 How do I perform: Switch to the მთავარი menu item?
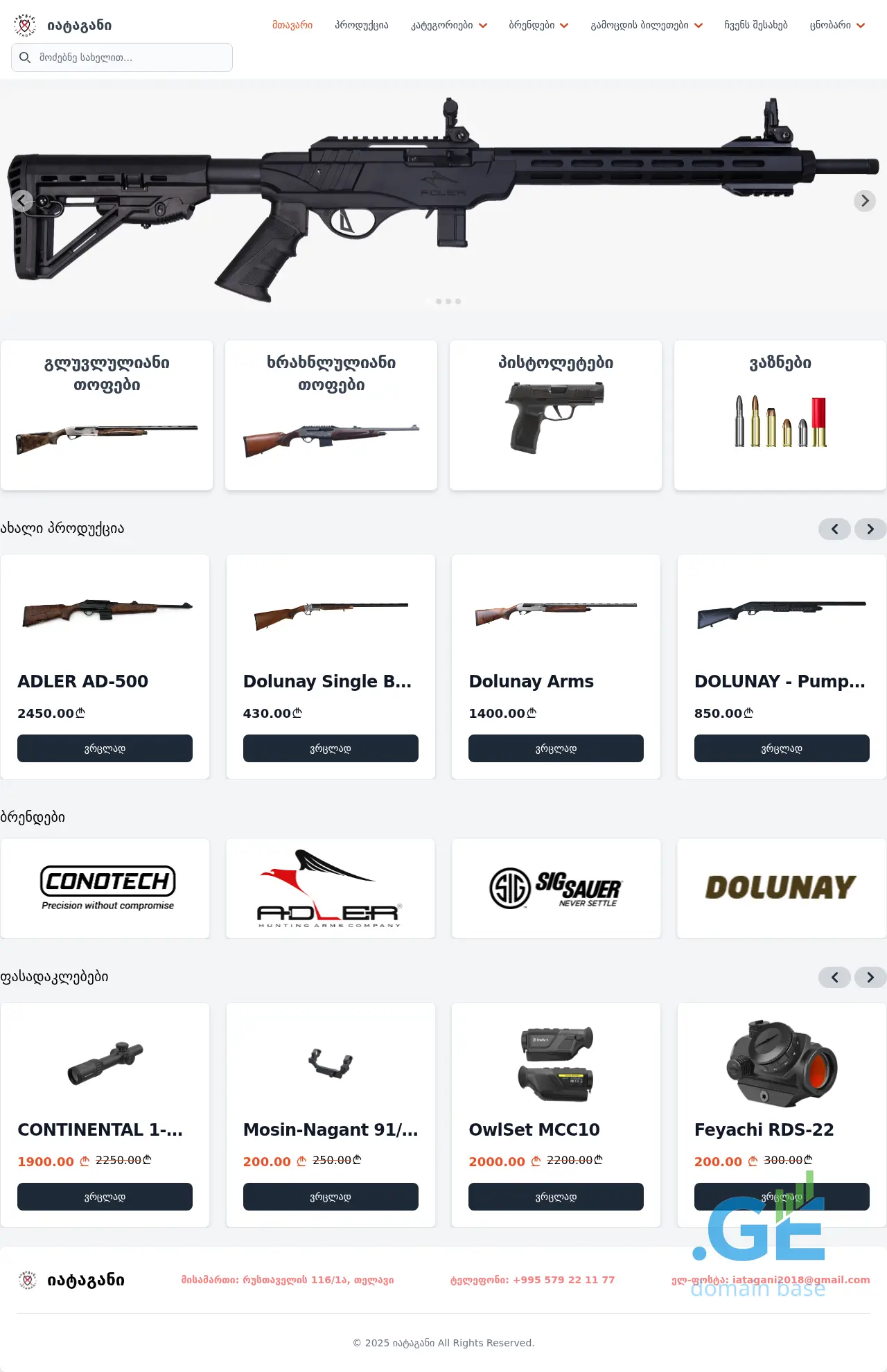click(292, 25)
